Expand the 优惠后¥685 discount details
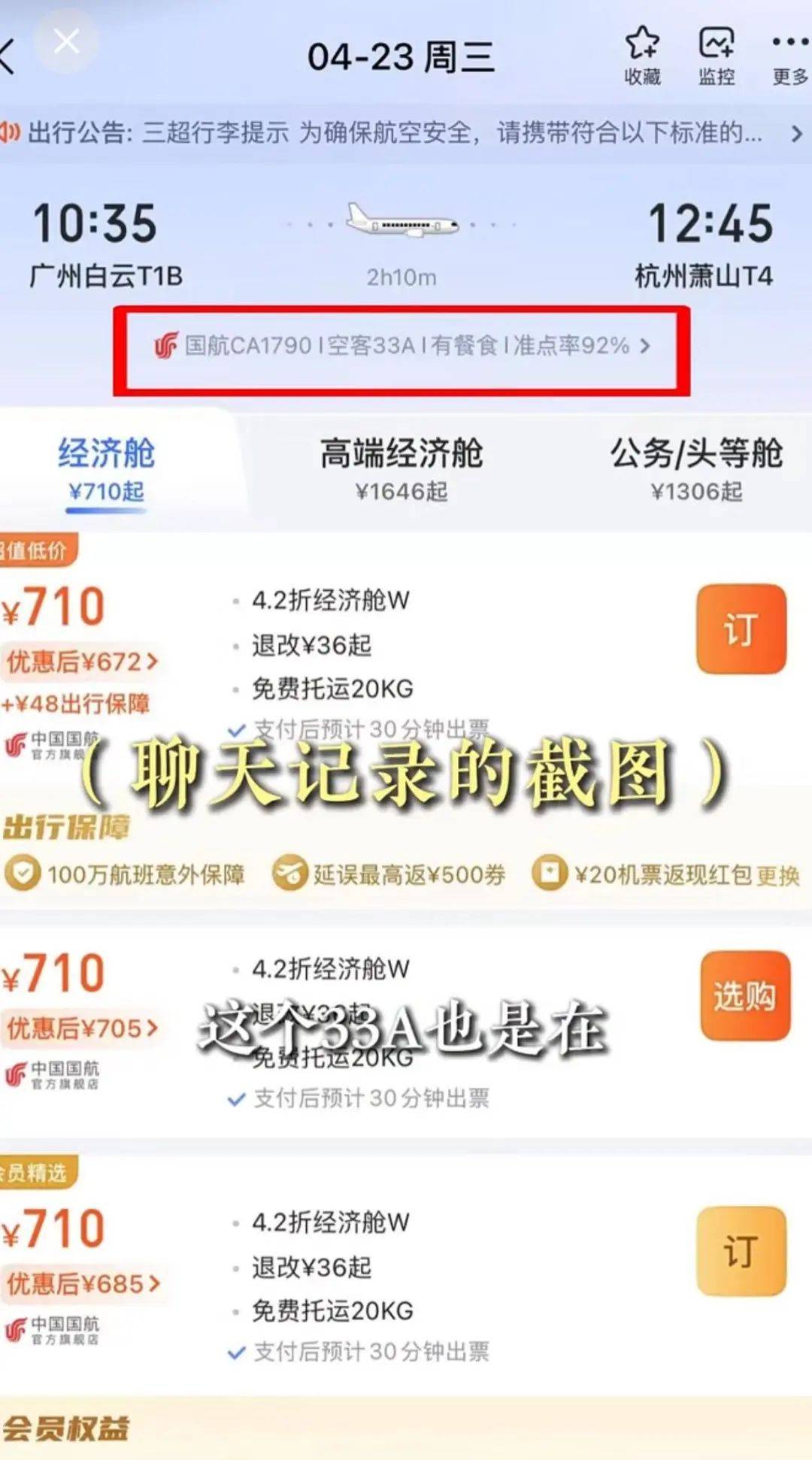Screen dimensions: 812x1460 click(x=83, y=1283)
